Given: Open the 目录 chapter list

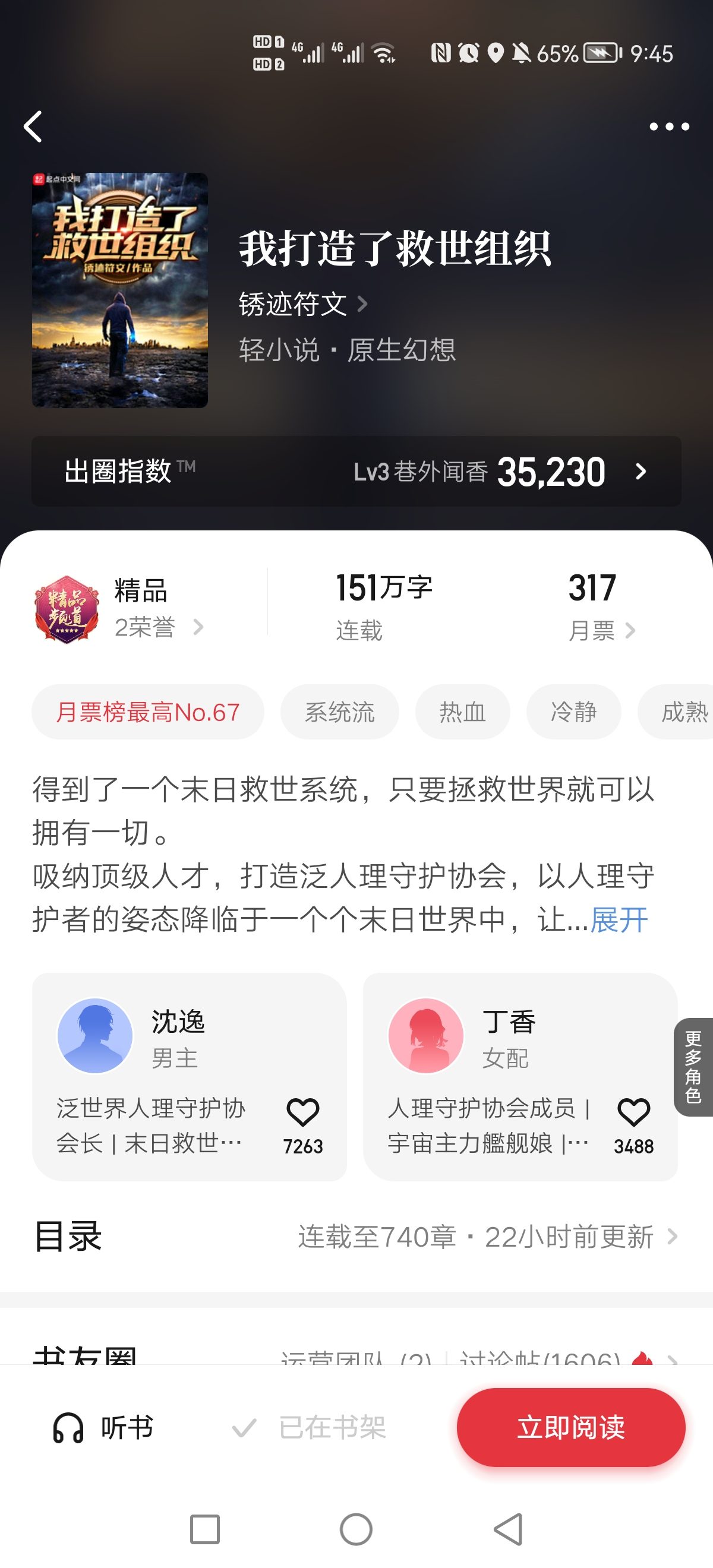Looking at the screenshot, I should (x=356, y=1236).
